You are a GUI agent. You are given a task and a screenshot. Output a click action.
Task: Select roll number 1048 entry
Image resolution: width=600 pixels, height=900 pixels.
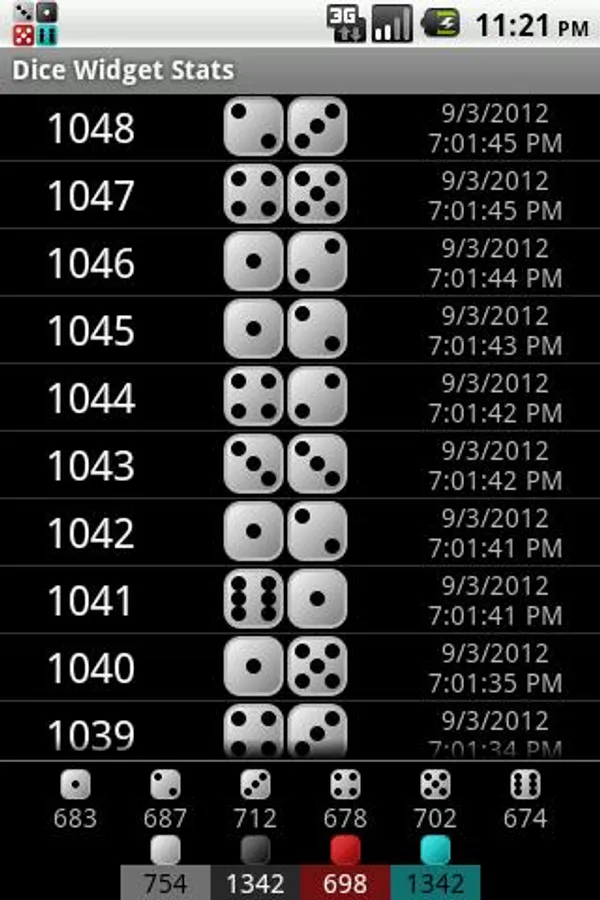[x=300, y=128]
